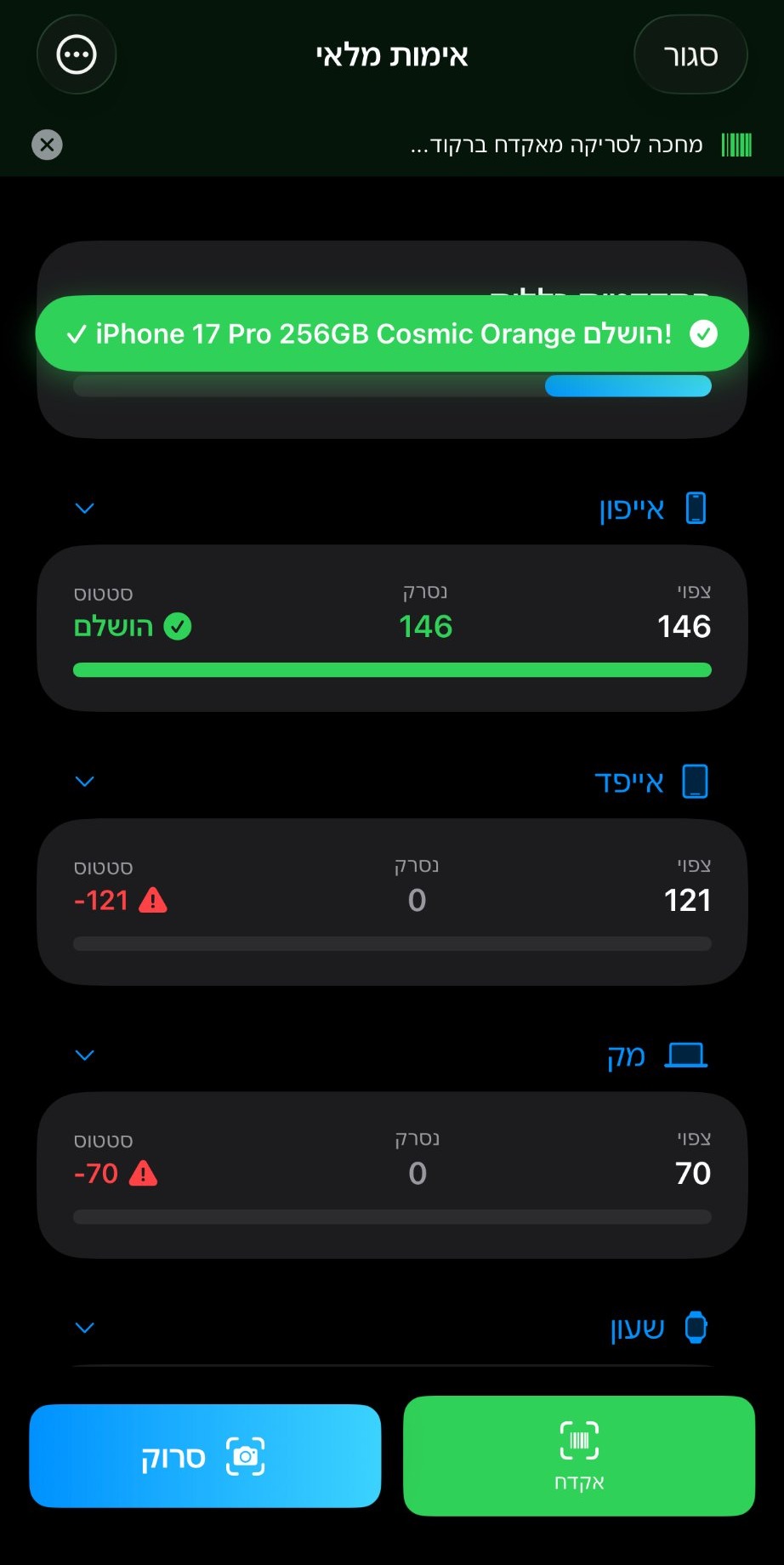
Task: Collapse the אייפון category section
Action: [x=84, y=508]
